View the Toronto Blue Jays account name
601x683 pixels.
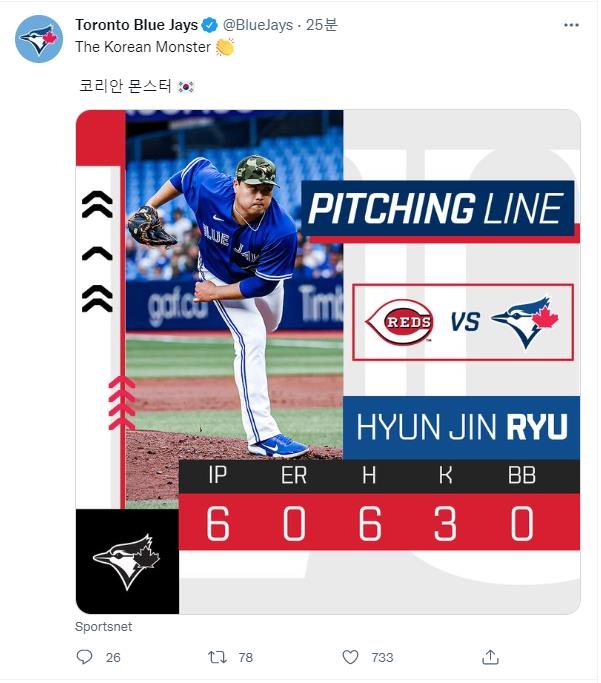(136, 25)
